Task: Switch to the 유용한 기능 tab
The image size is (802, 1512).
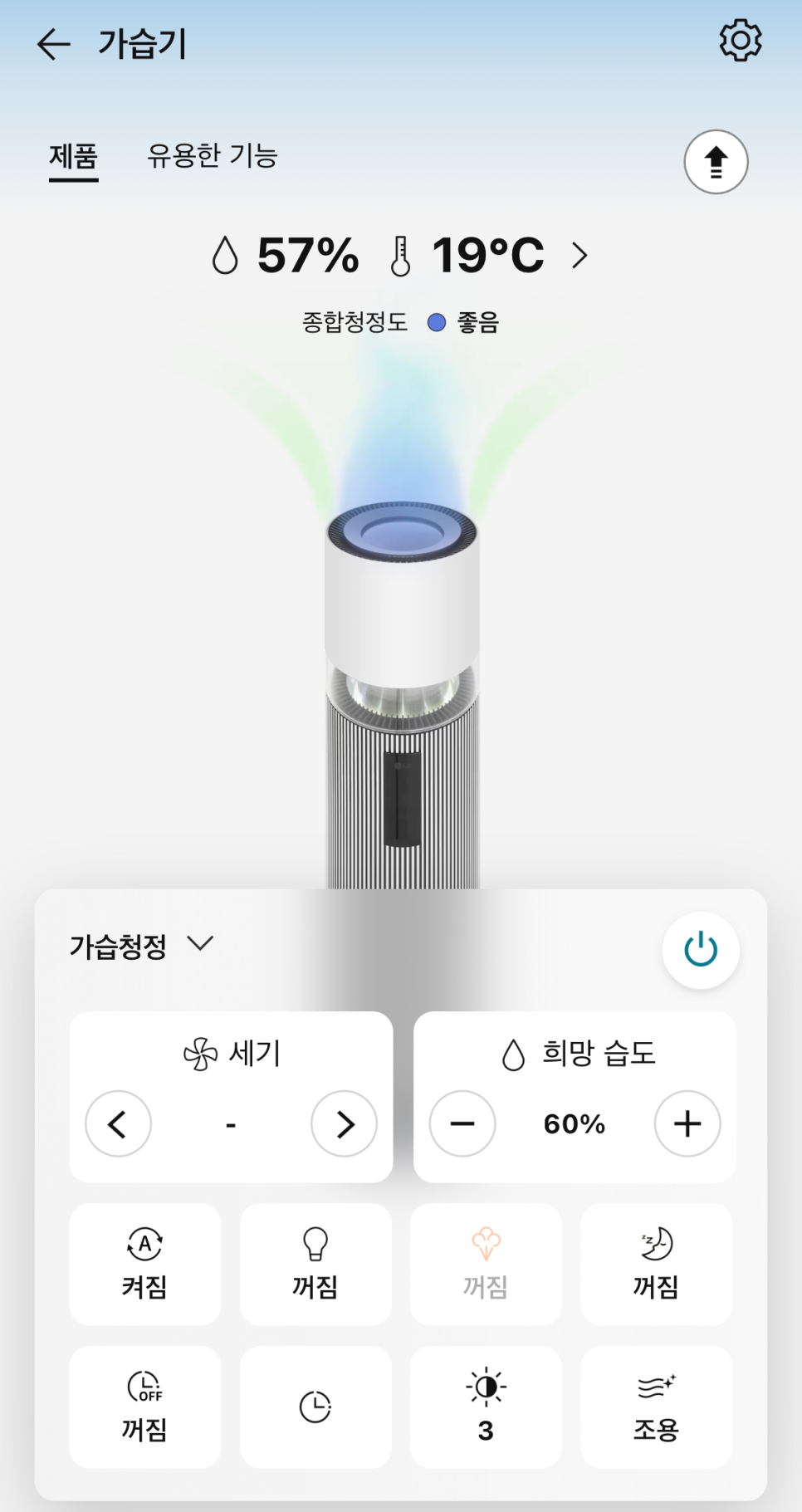Action: [x=212, y=156]
